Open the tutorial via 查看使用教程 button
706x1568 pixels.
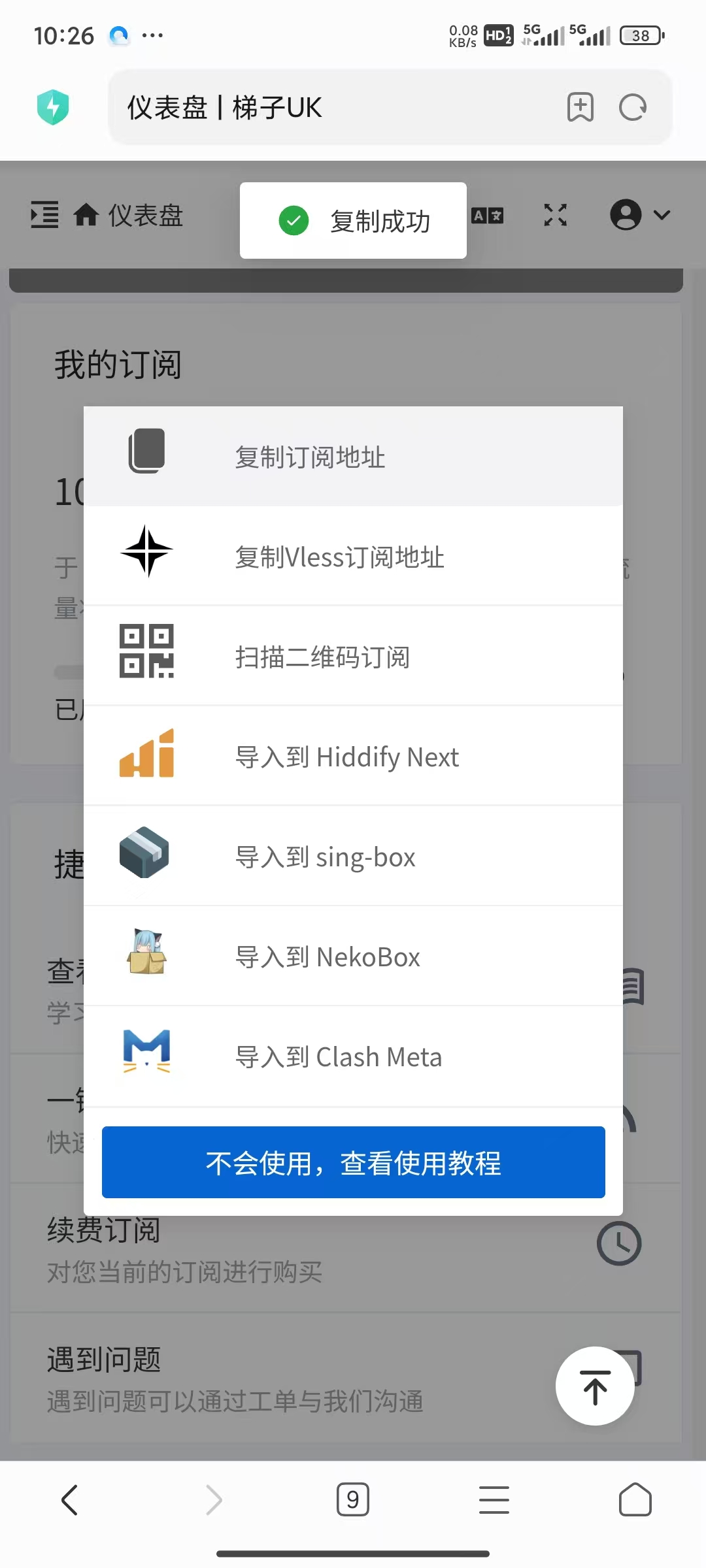click(x=353, y=1162)
